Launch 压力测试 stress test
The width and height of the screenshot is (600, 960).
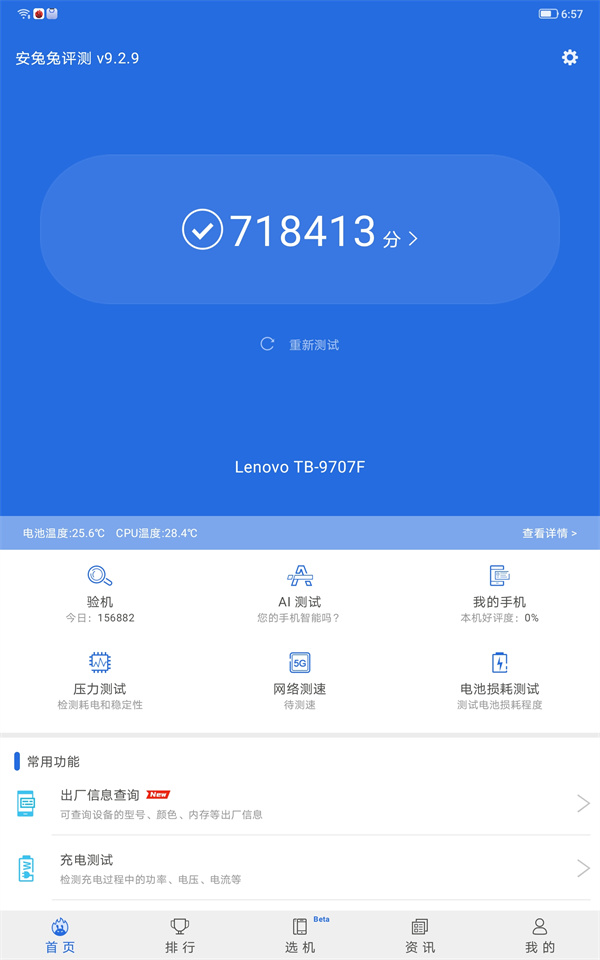point(100,679)
